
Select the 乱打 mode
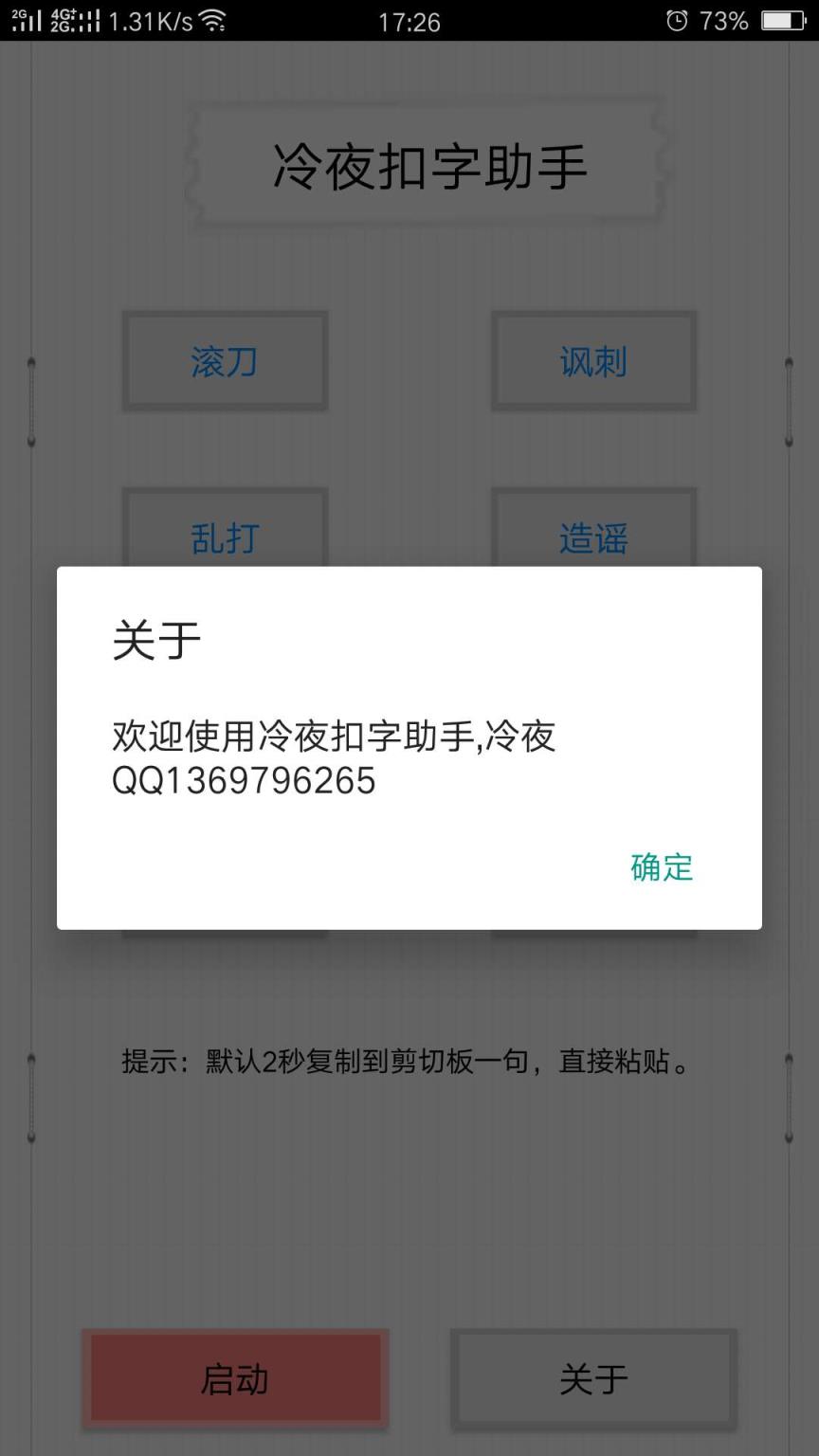224,538
